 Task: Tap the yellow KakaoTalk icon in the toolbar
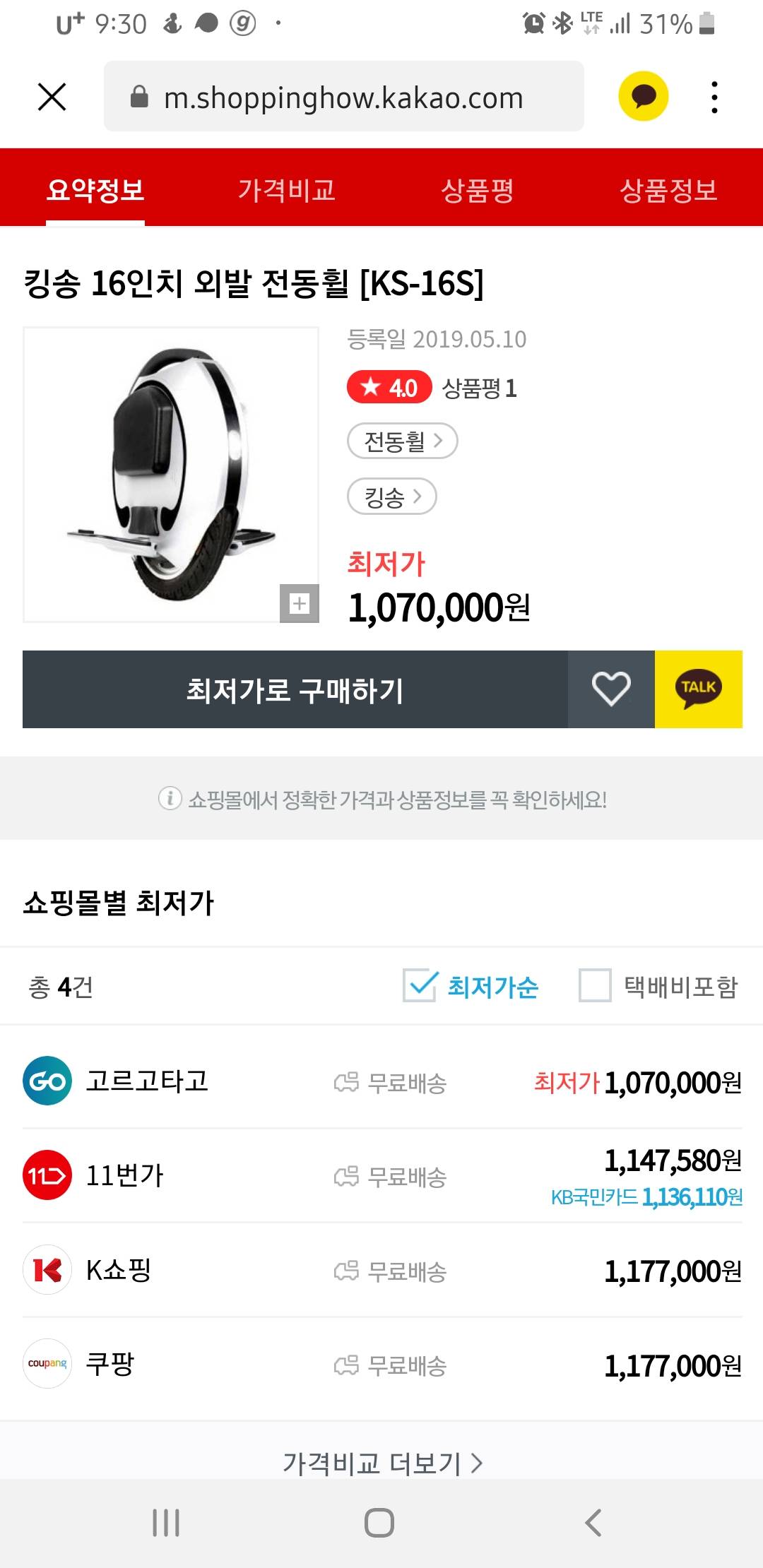pyautogui.click(x=643, y=97)
